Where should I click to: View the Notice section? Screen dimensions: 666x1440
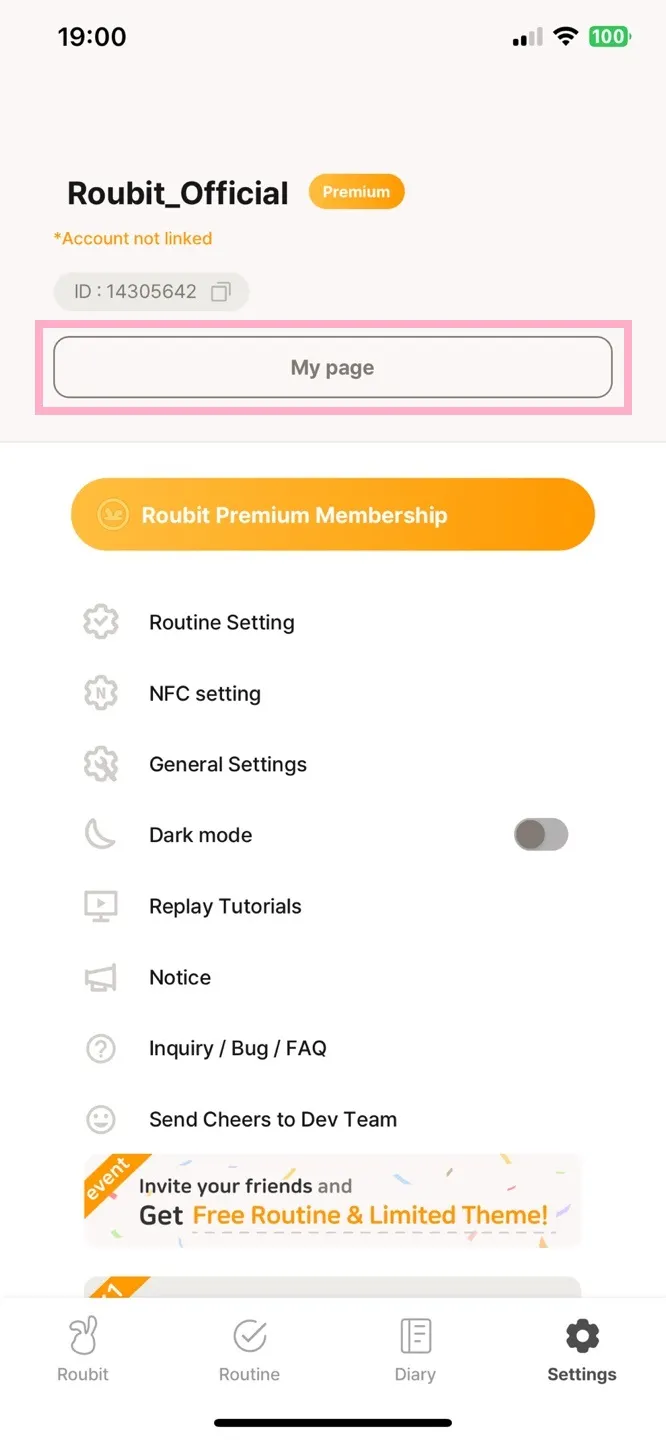point(180,977)
